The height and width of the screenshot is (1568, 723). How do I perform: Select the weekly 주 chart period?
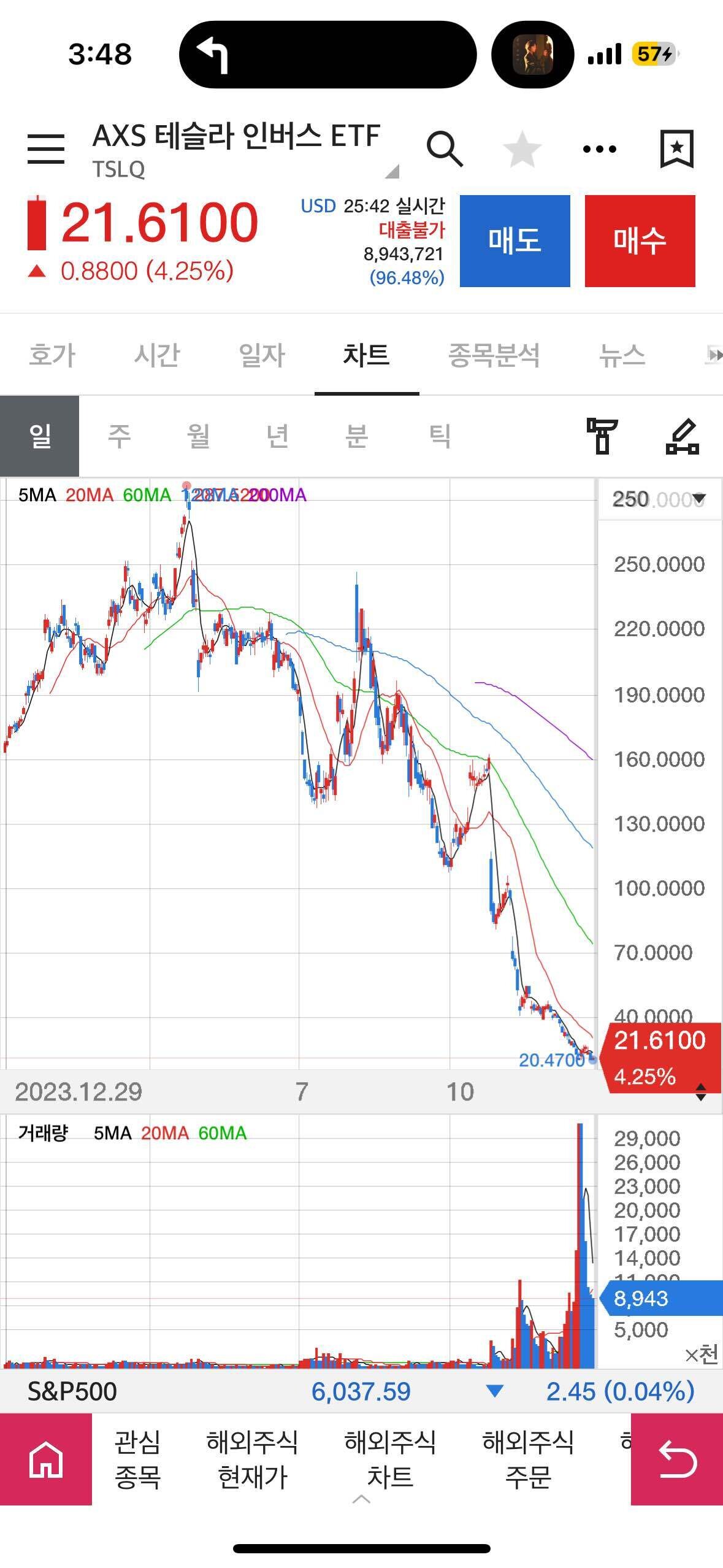tap(119, 436)
